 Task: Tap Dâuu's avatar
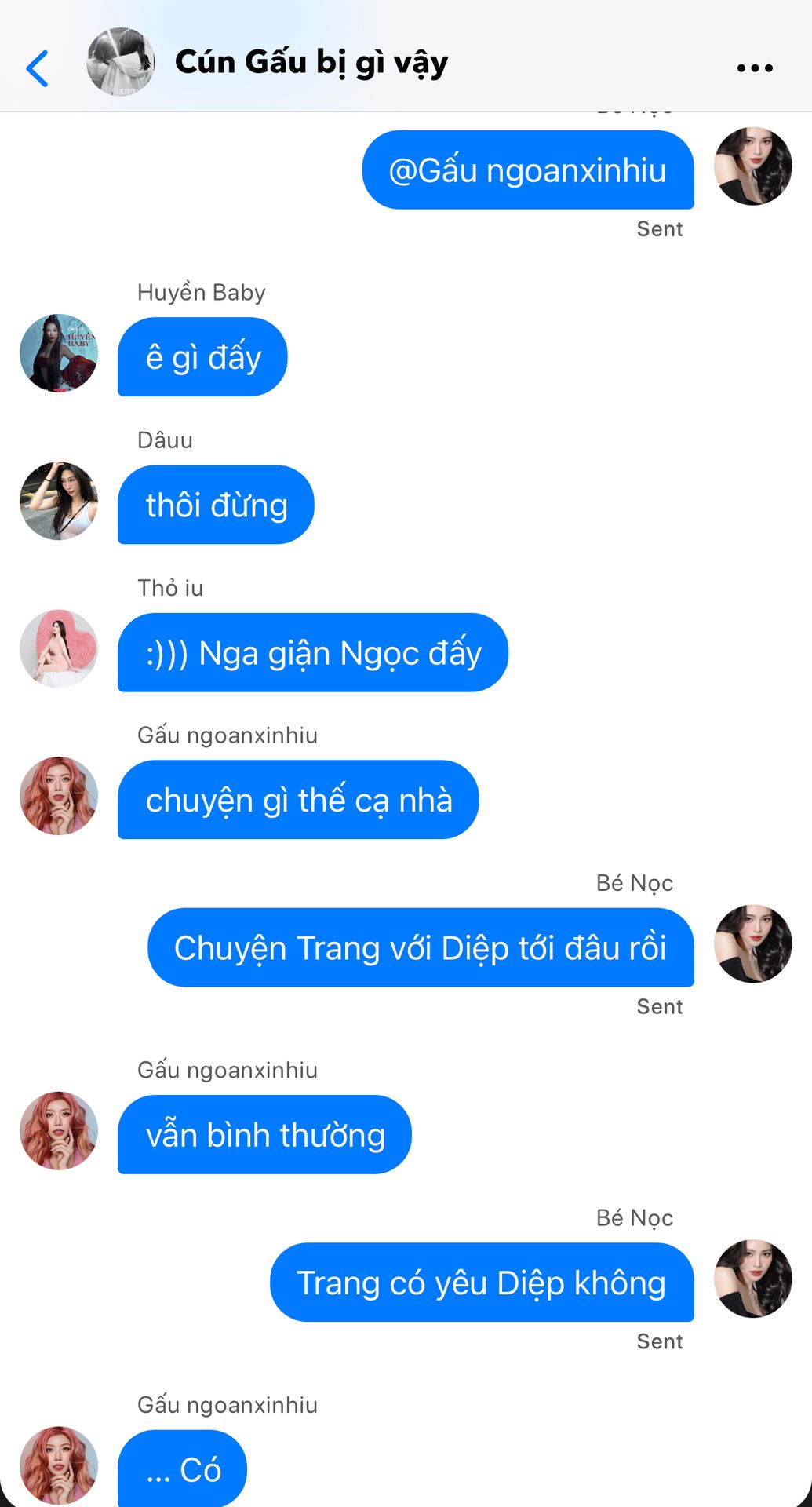tap(59, 501)
